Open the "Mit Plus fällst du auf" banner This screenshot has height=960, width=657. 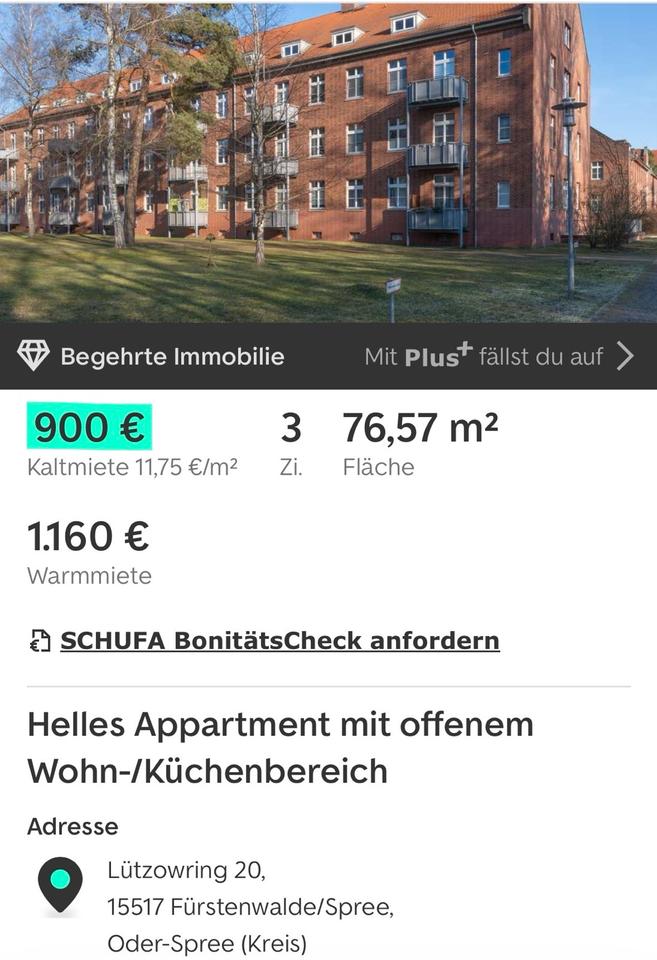[498, 356]
